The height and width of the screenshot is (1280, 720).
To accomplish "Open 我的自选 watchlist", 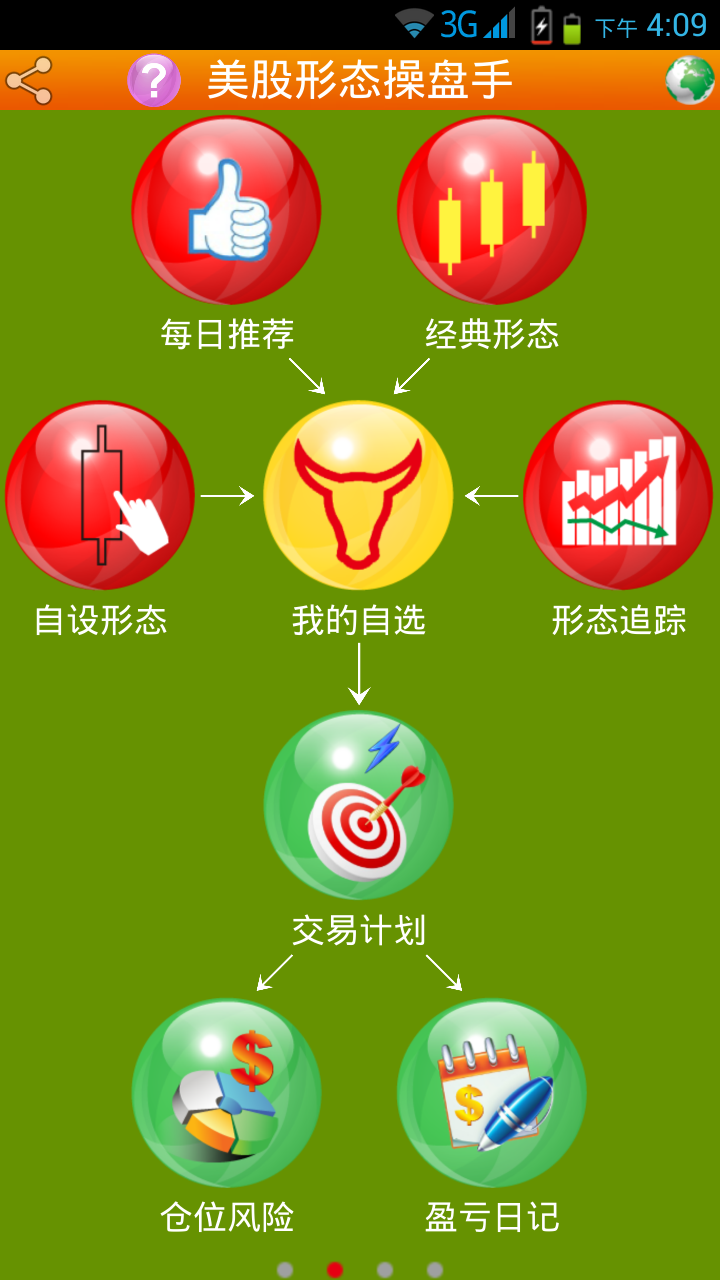I will (x=358, y=496).
